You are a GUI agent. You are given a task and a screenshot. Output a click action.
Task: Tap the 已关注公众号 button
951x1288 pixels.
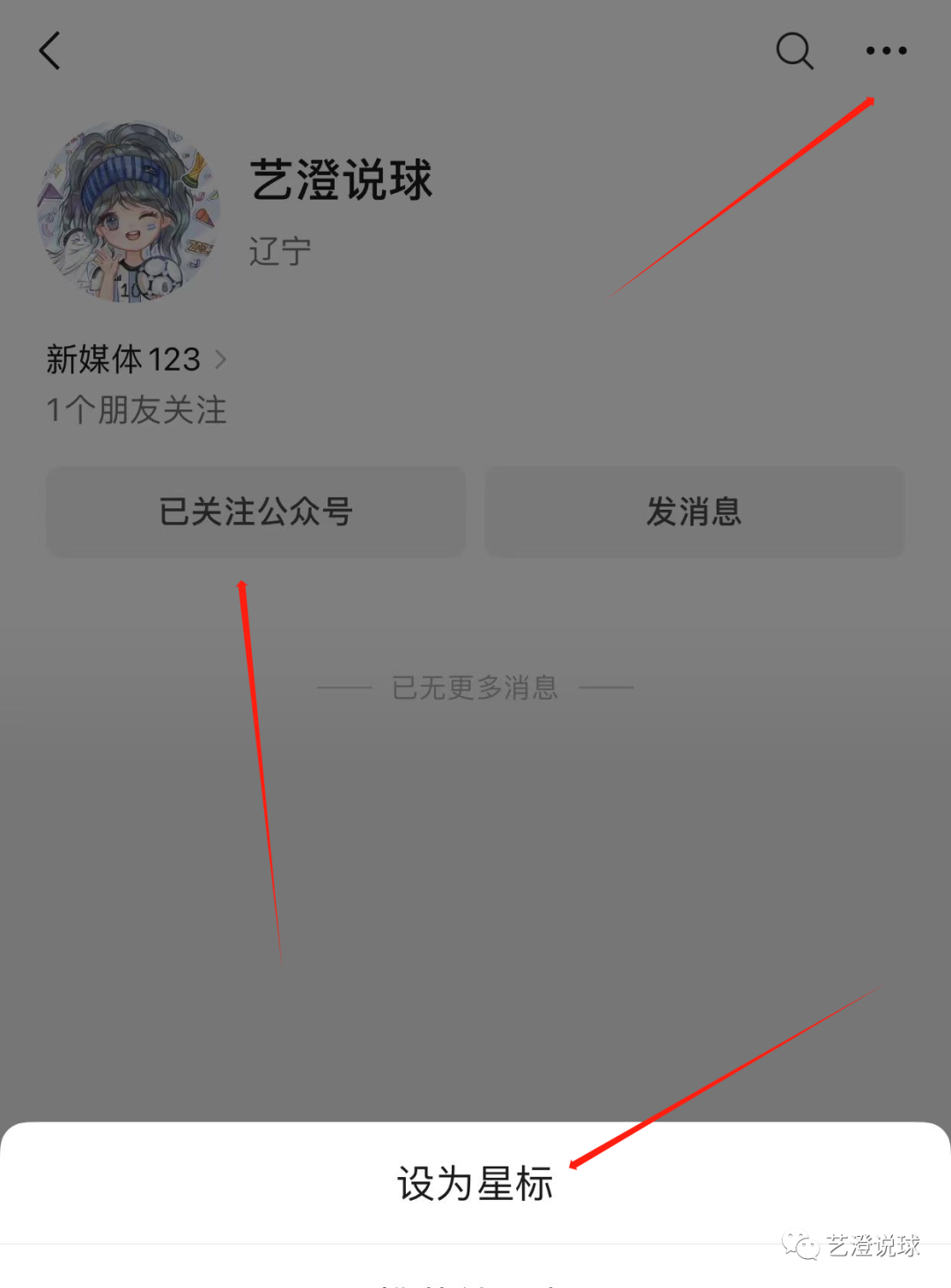click(255, 512)
